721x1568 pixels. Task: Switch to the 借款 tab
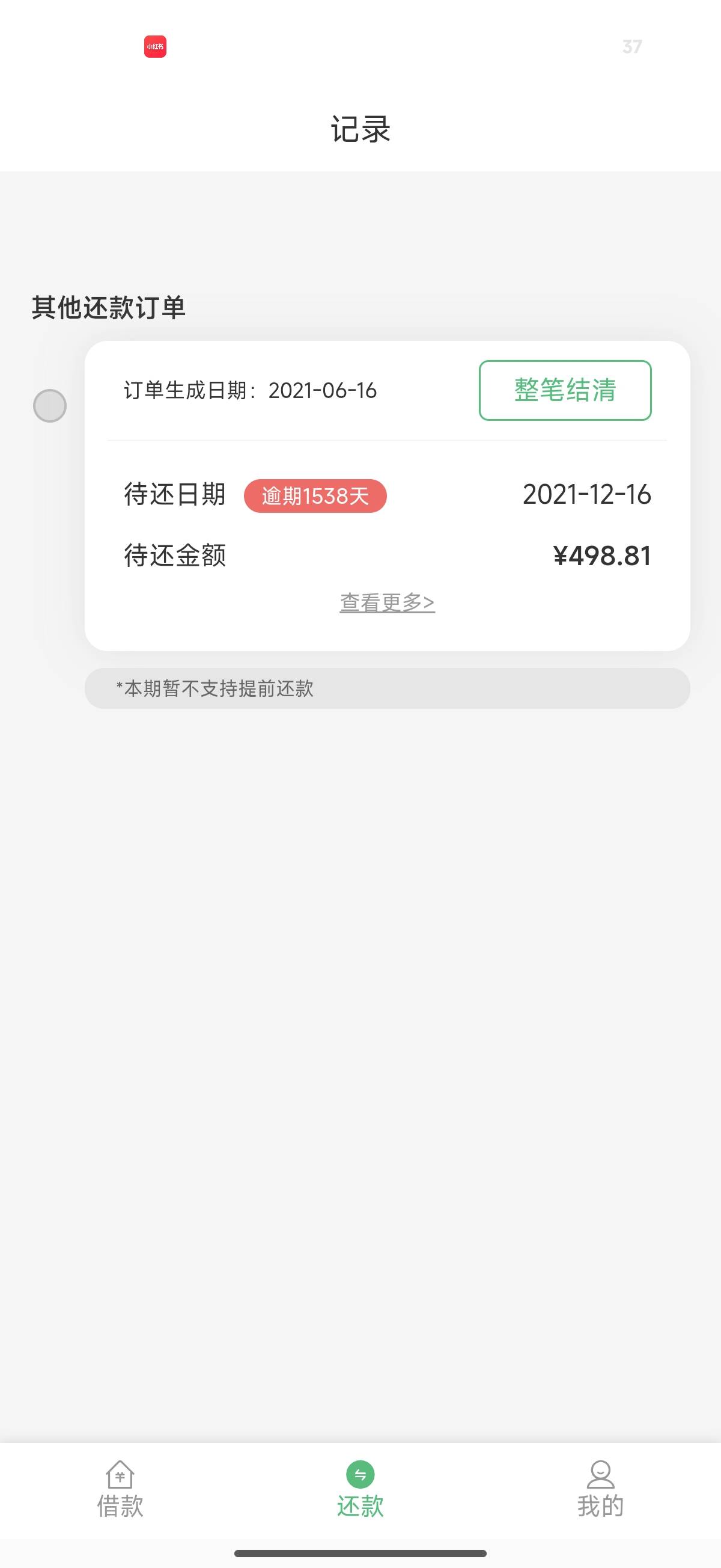point(120,1490)
